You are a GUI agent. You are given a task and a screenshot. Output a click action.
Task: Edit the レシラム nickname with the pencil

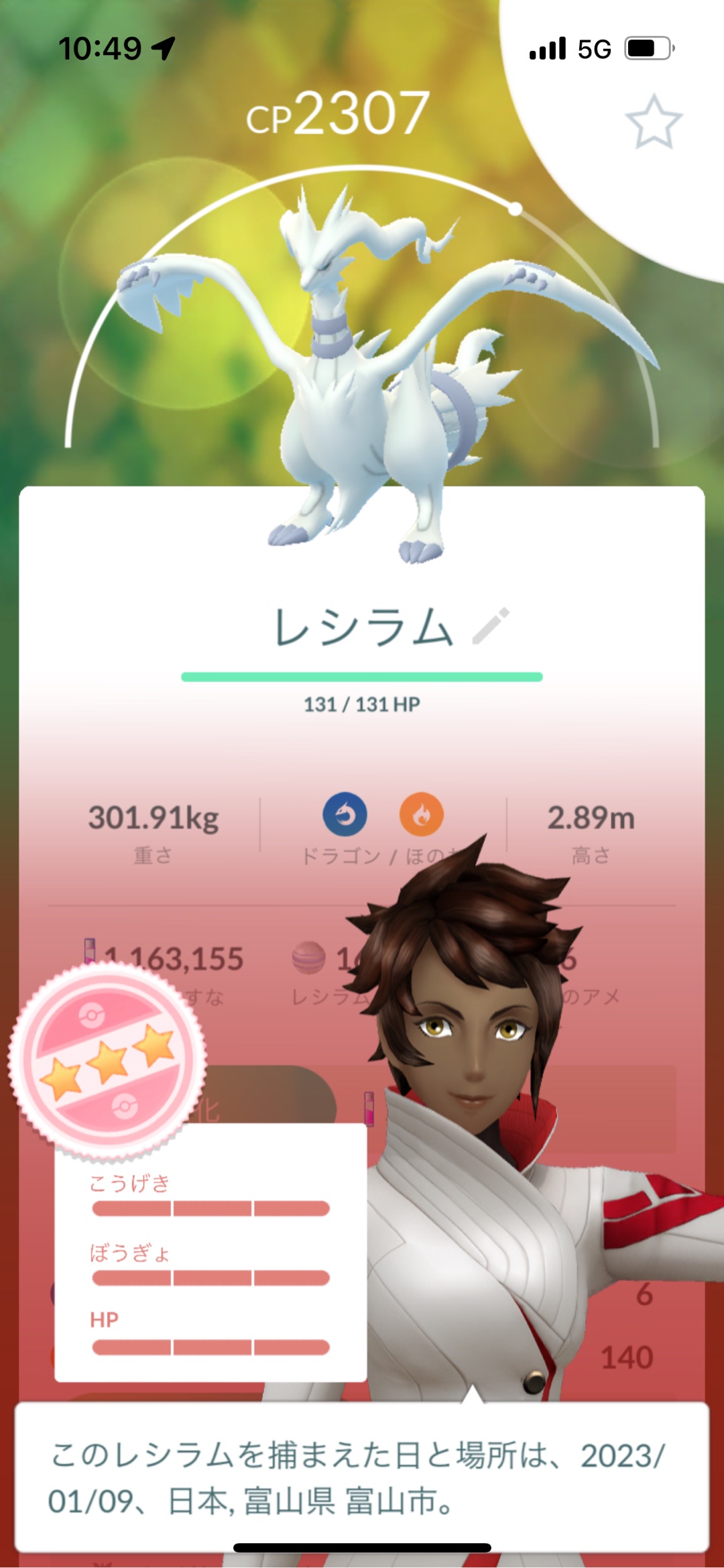coord(491,627)
